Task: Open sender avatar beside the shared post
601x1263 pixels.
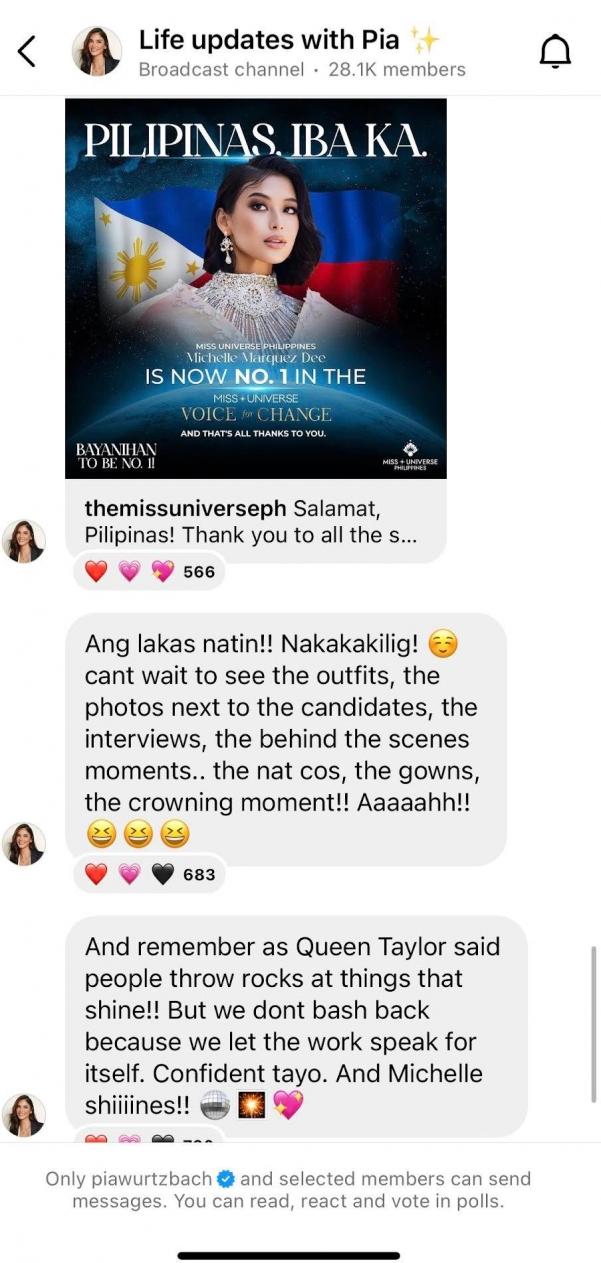Action: (x=23, y=541)
